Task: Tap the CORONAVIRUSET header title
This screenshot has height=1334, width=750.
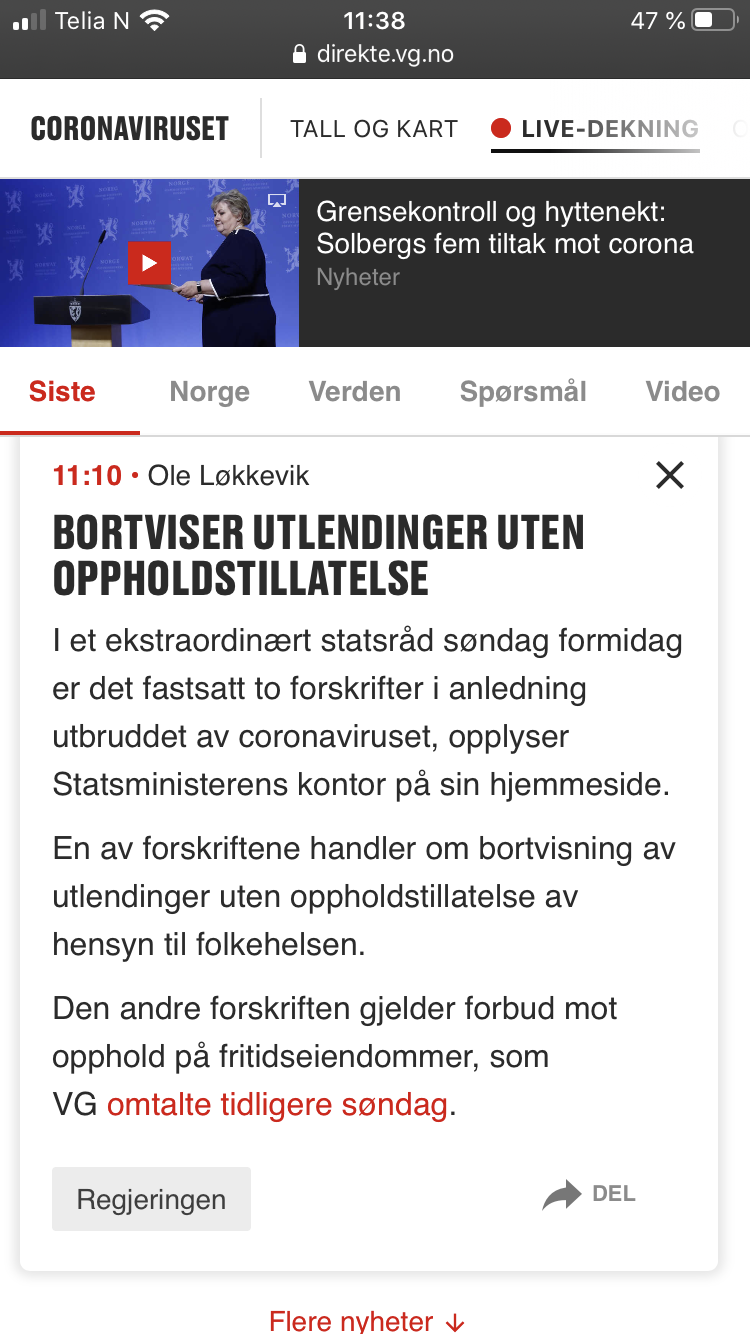Action: click(x=130, y=129)
